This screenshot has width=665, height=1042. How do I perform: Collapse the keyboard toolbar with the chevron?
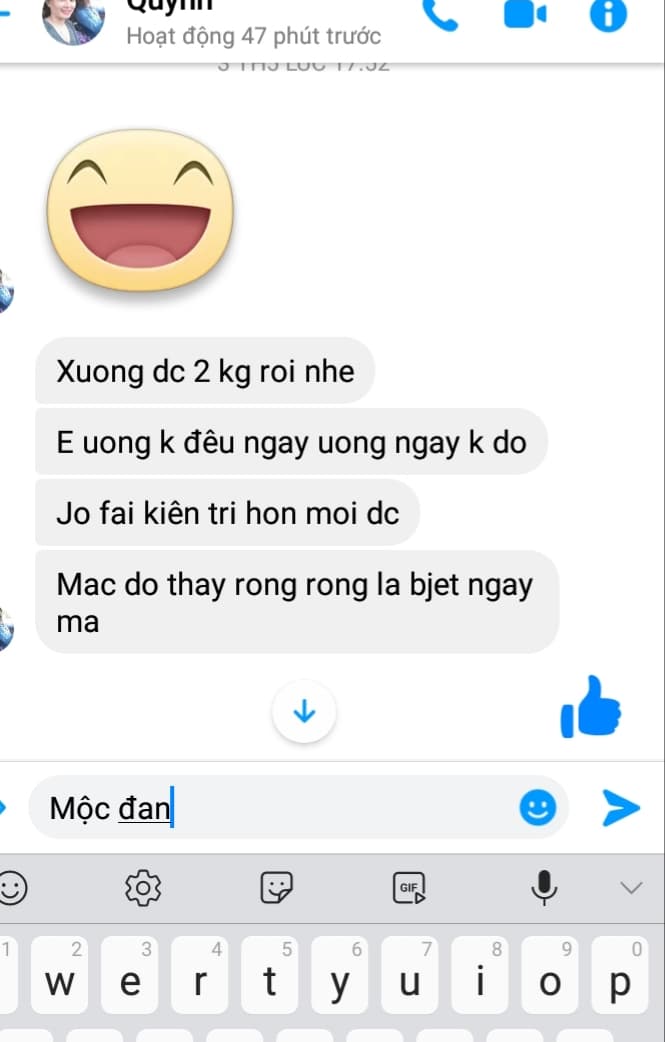[631, 886]
